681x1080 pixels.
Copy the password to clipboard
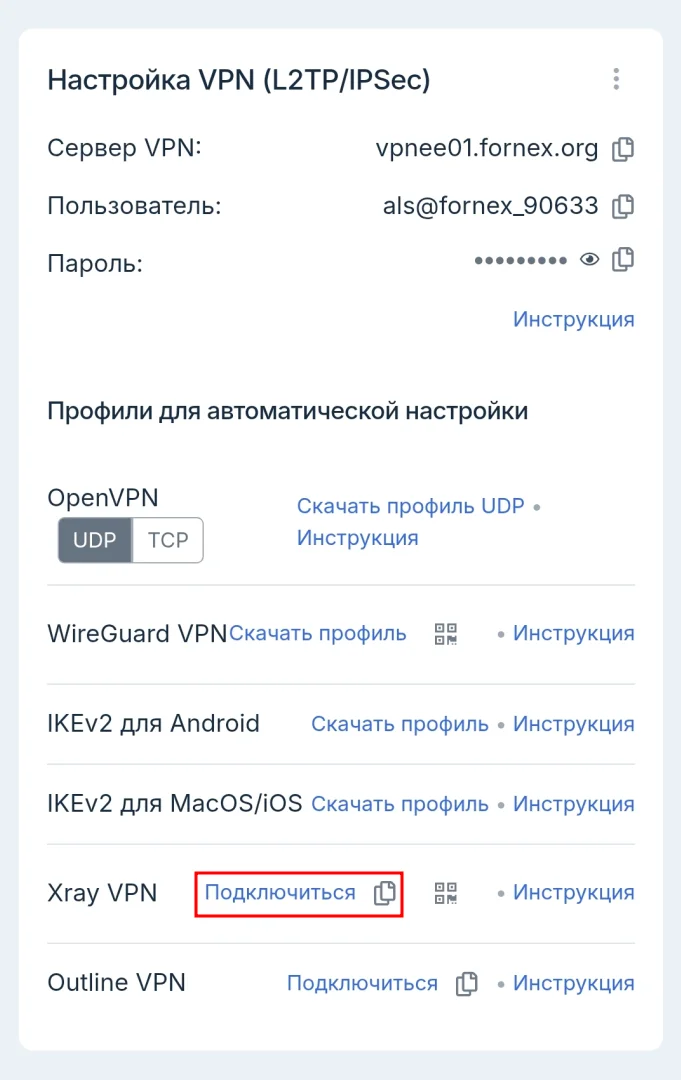623,260
